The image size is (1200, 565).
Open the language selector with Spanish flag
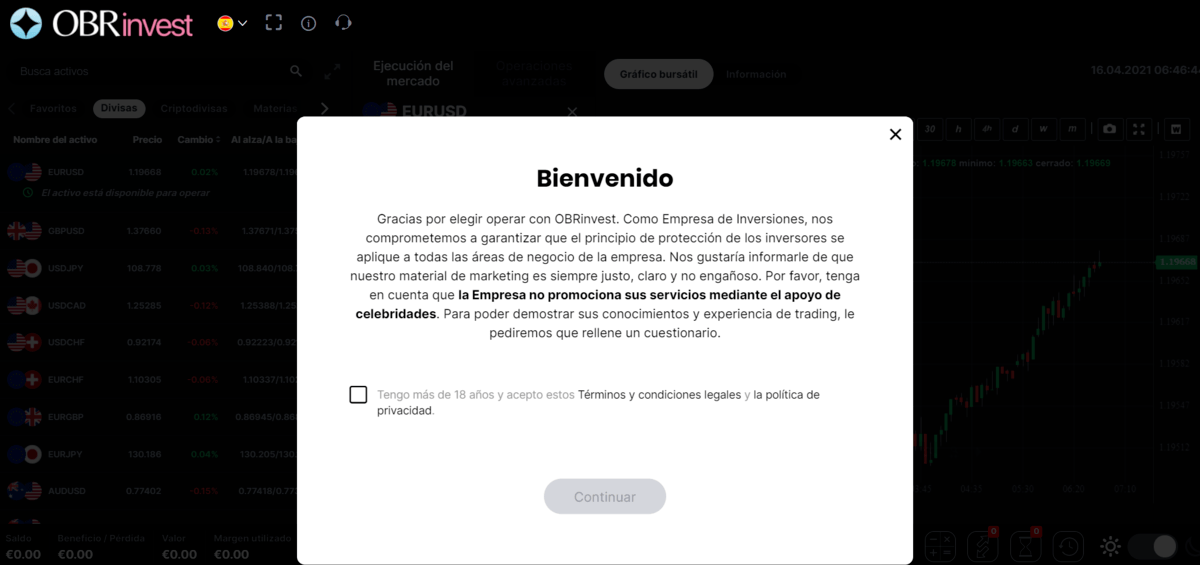(x=232, y=23)
